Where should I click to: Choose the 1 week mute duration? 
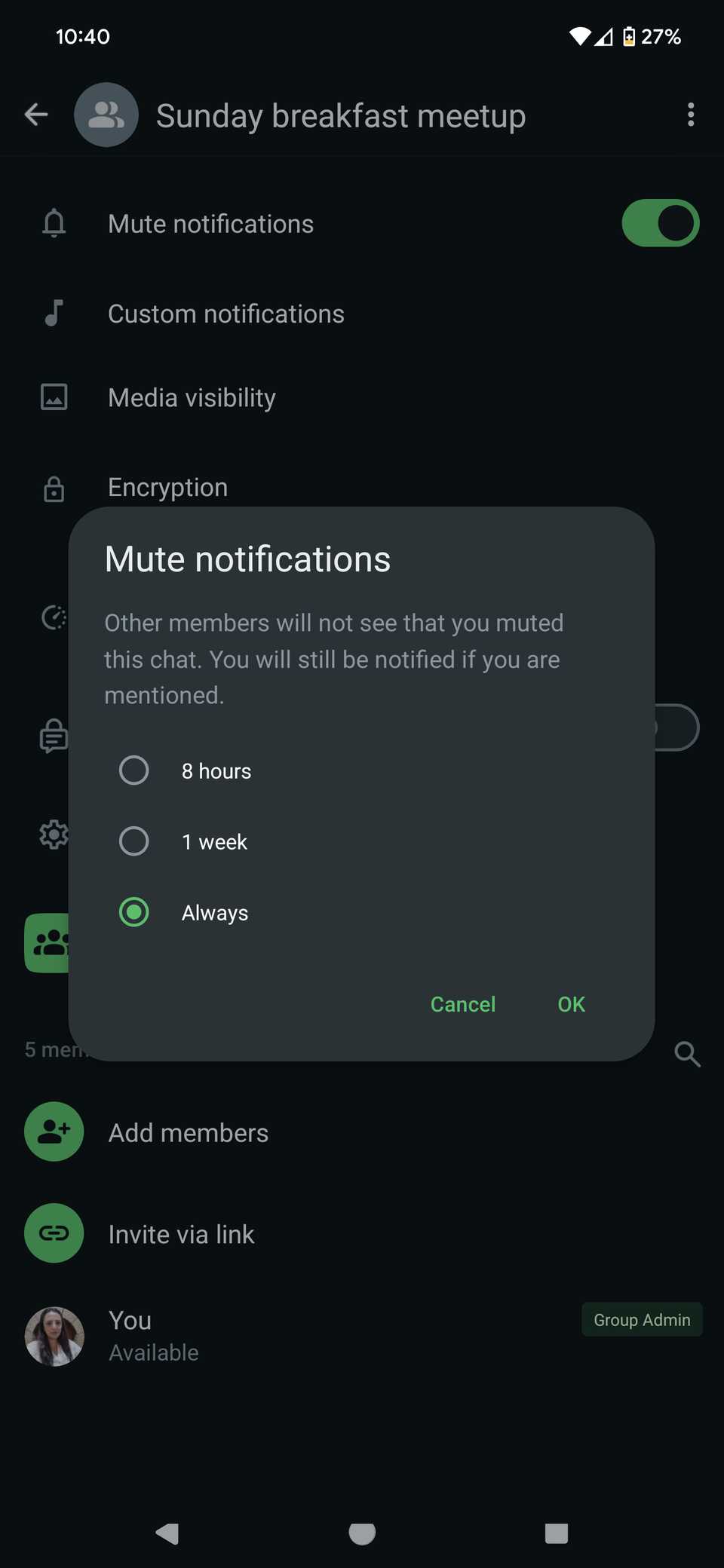click(x=133, y=841)
